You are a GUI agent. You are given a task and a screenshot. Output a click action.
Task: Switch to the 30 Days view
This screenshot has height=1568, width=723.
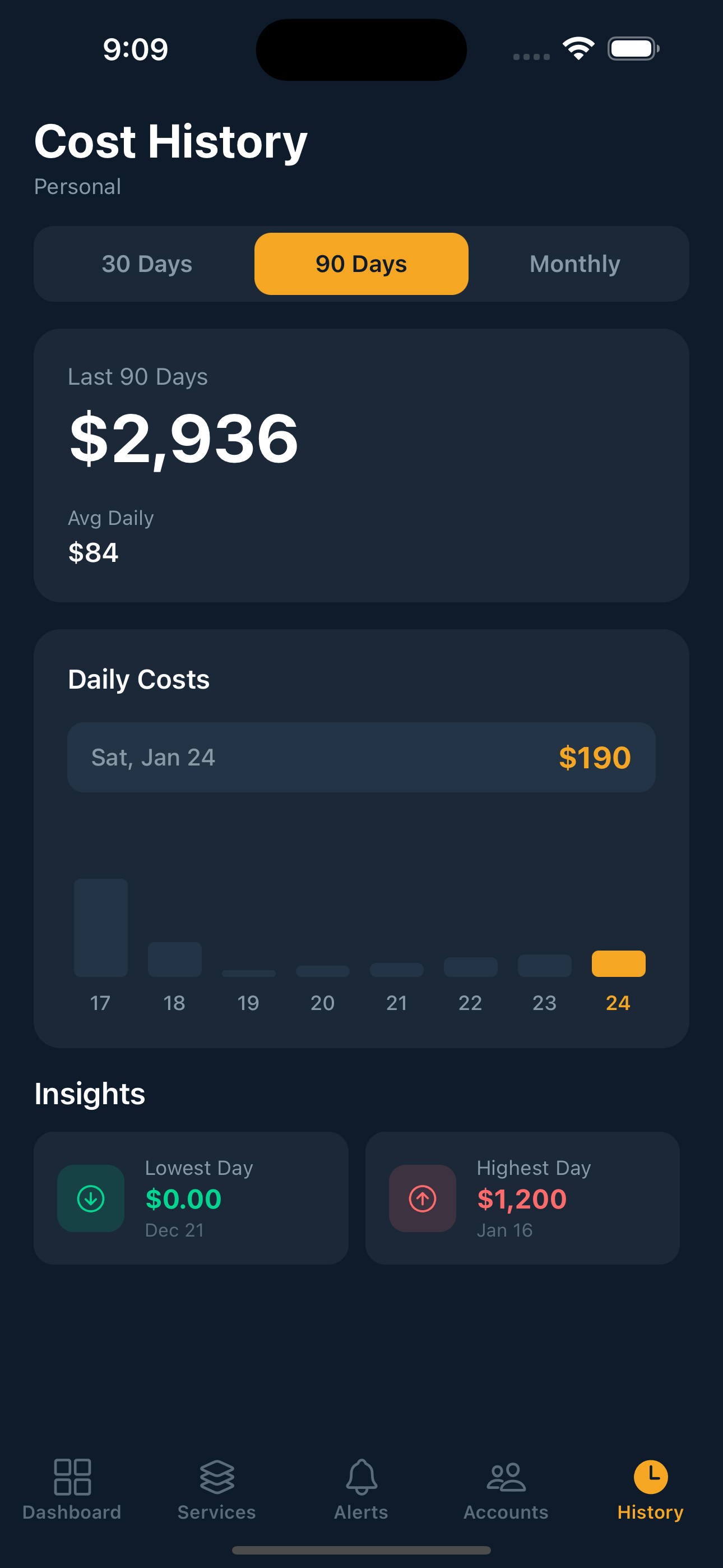[x=146, y=264]
